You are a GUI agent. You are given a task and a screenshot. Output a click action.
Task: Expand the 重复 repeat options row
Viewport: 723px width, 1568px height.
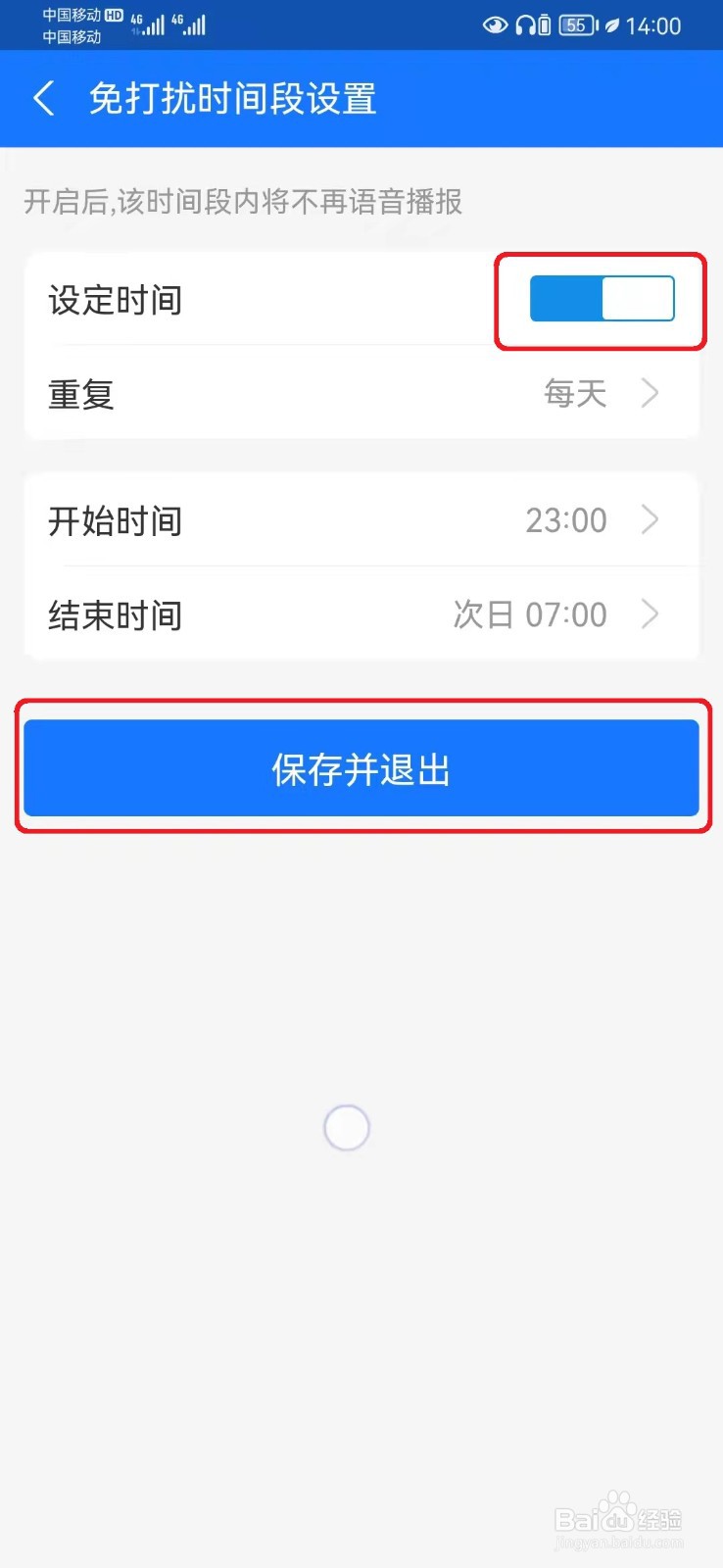pyautogui.click(x=361, y=394)
